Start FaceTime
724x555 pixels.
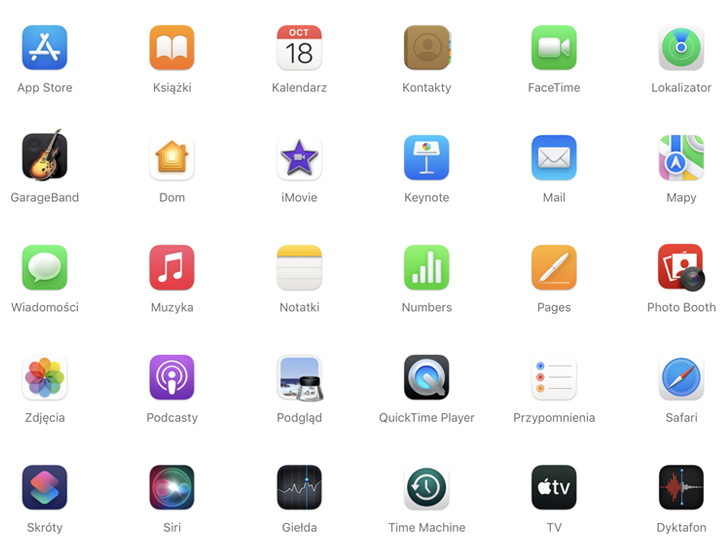[554, 48]
